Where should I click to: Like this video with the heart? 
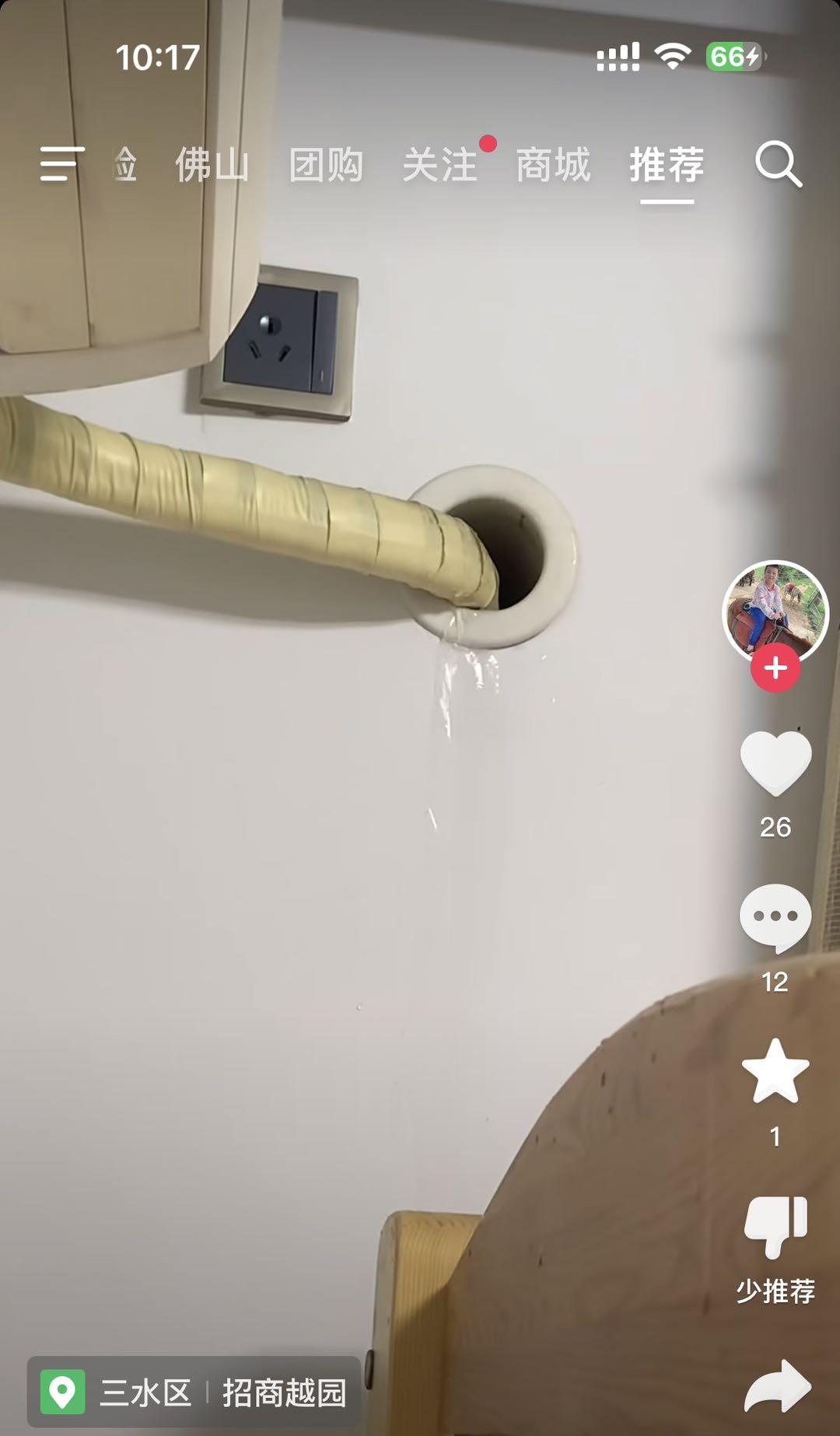pos(775,763)
